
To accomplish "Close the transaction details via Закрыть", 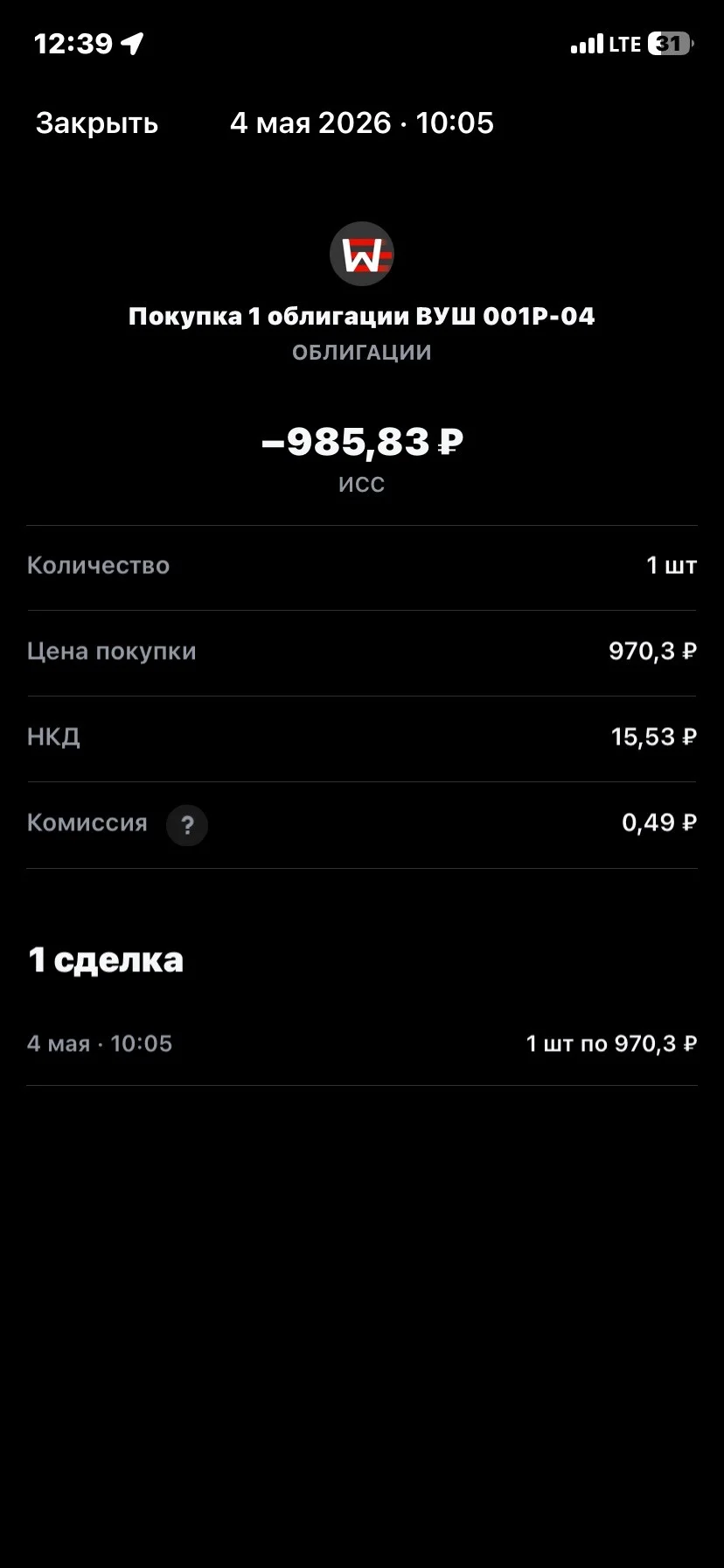I will pyautogui.click(x=97, y=123).
